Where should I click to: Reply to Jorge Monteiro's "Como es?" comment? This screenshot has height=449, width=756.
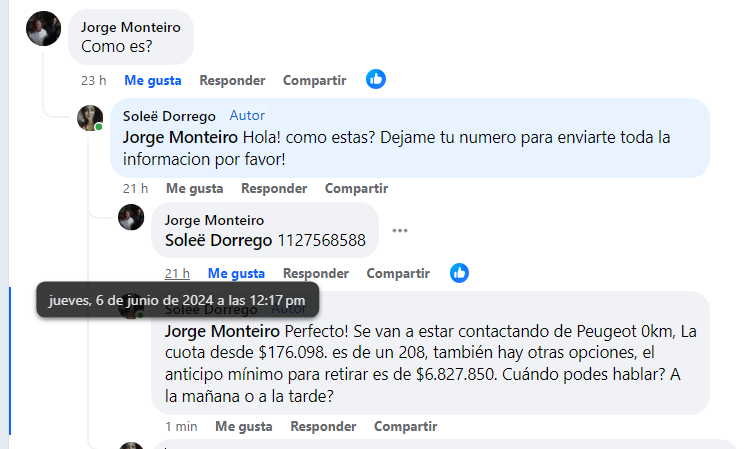232,80
